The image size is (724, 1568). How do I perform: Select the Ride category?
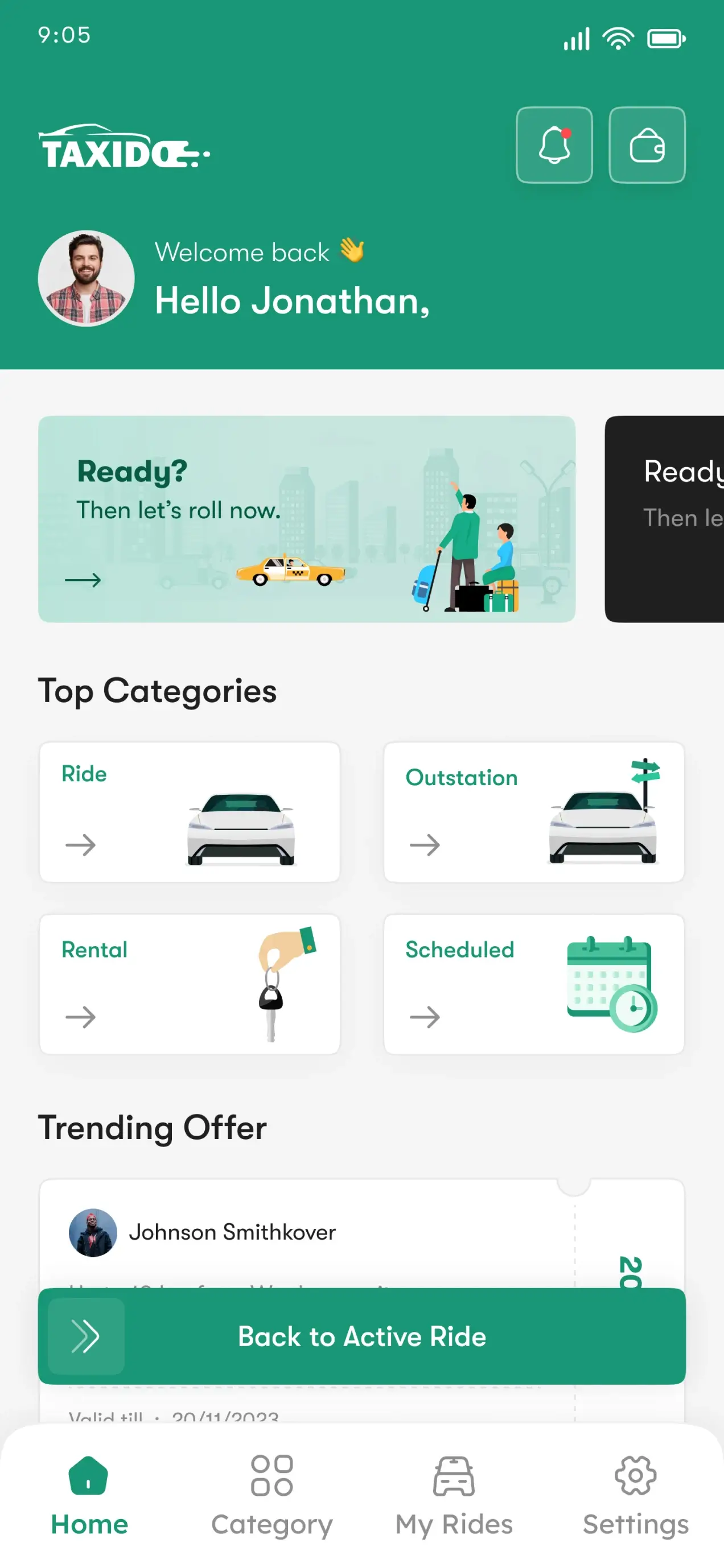pos(190,811)
